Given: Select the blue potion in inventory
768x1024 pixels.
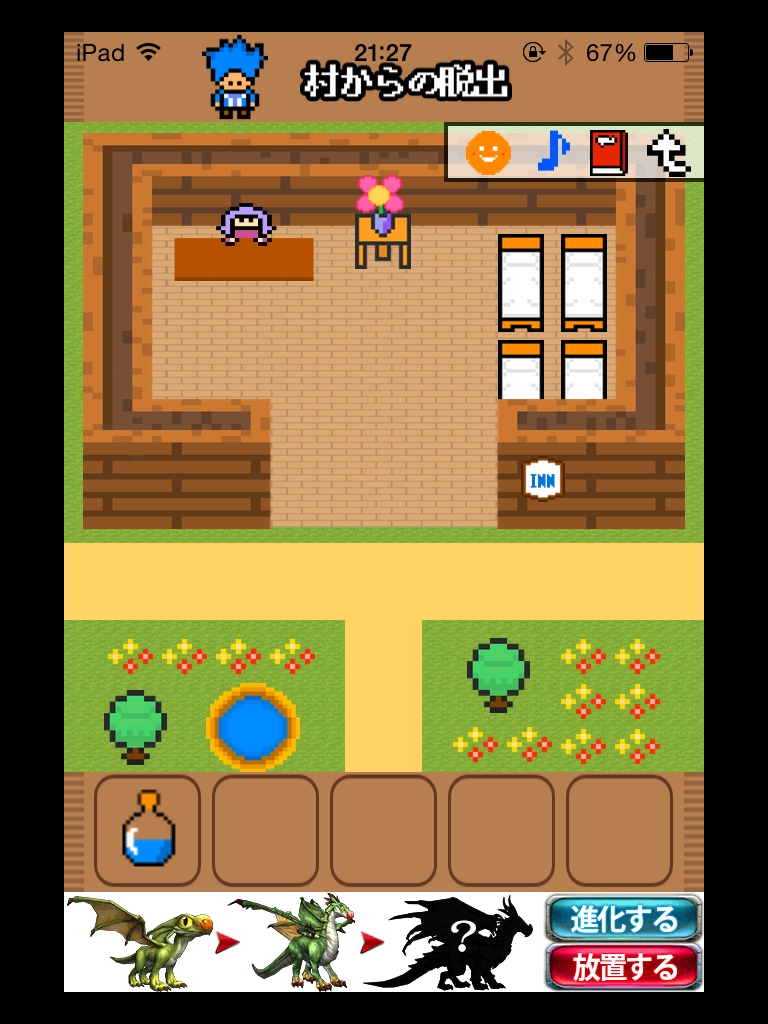Looking at the screenshot, I should tap(148, 830).
